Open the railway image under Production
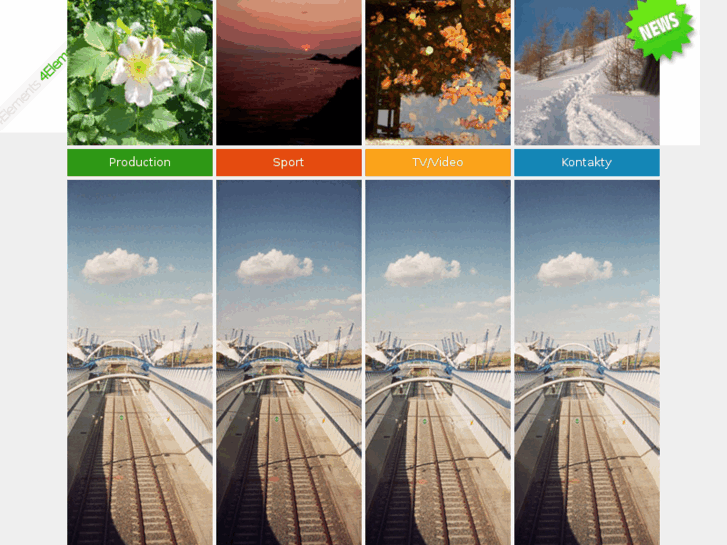727x545 pixels. coord(140,360)
